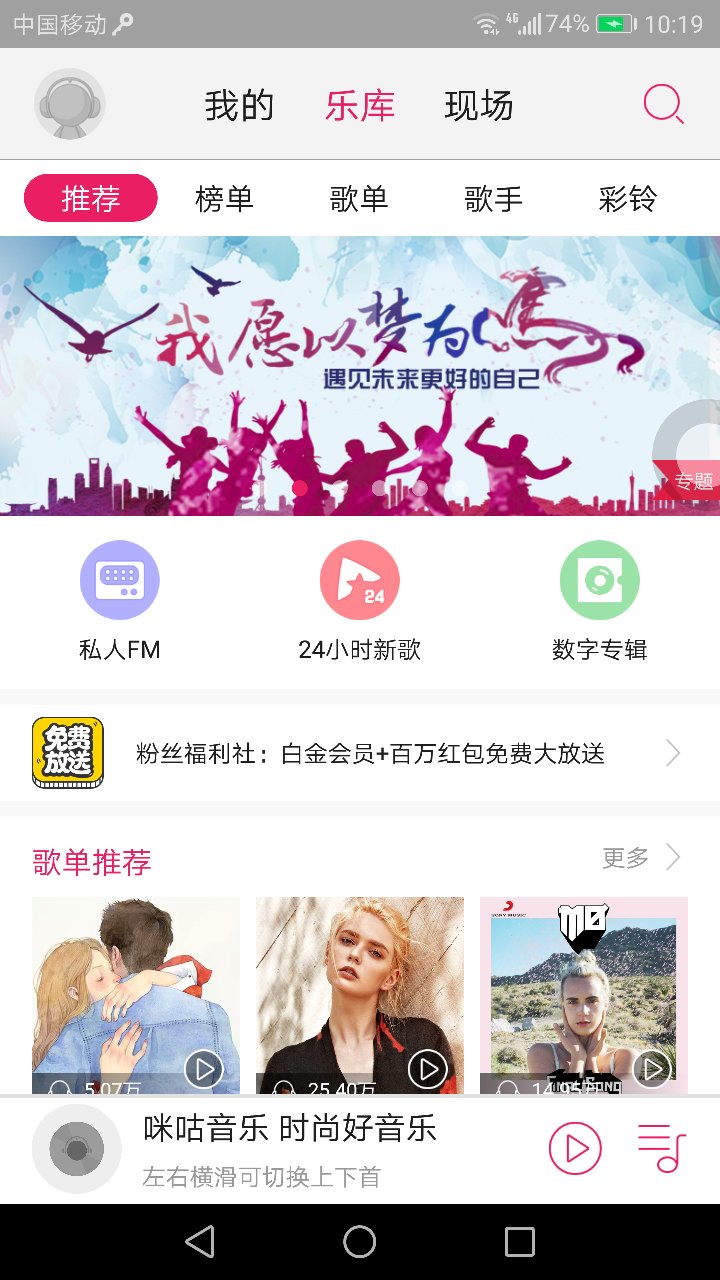Select the 榜单 category
Viewport: 720px width, 1280px height.
(224, 198)
